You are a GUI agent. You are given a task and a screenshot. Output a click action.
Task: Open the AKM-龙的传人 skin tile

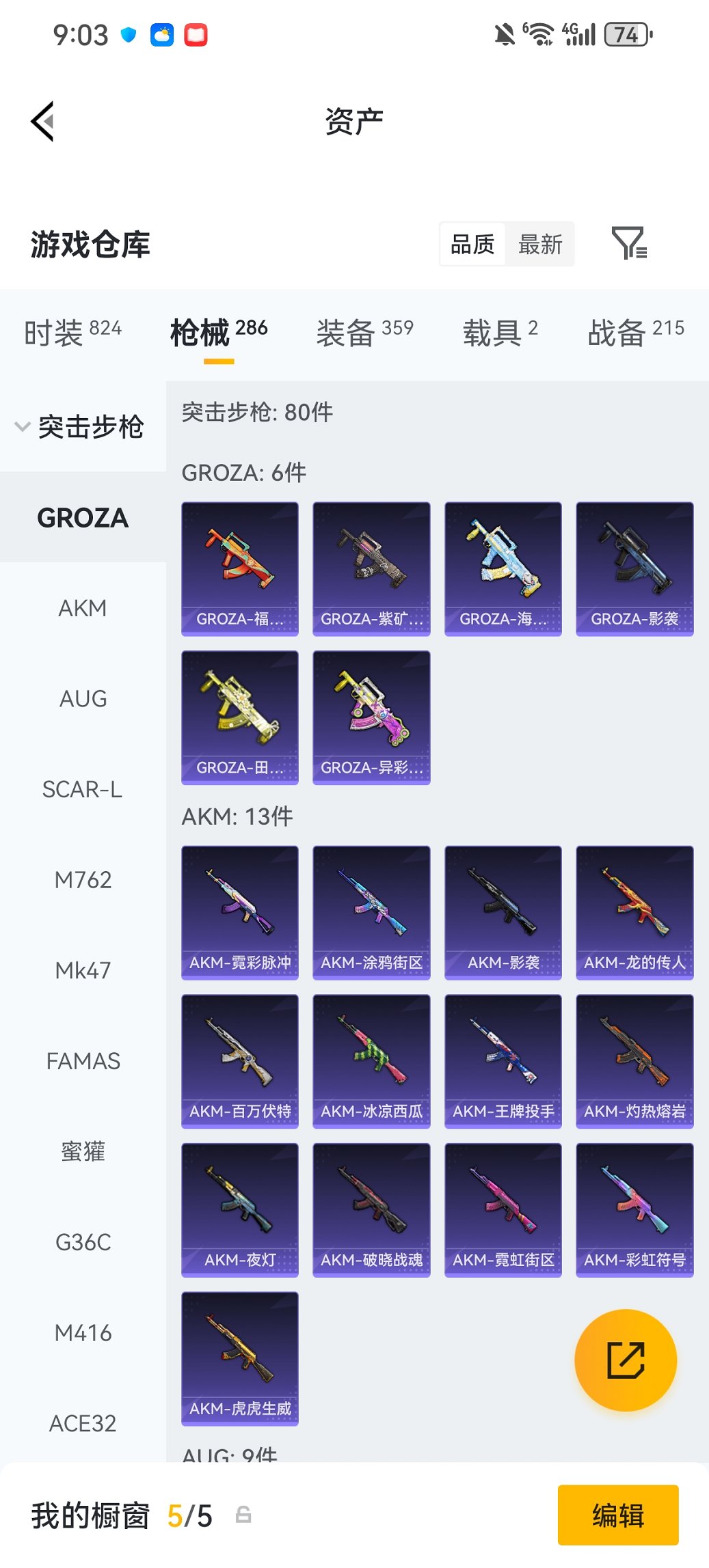(x=634, y=912)
